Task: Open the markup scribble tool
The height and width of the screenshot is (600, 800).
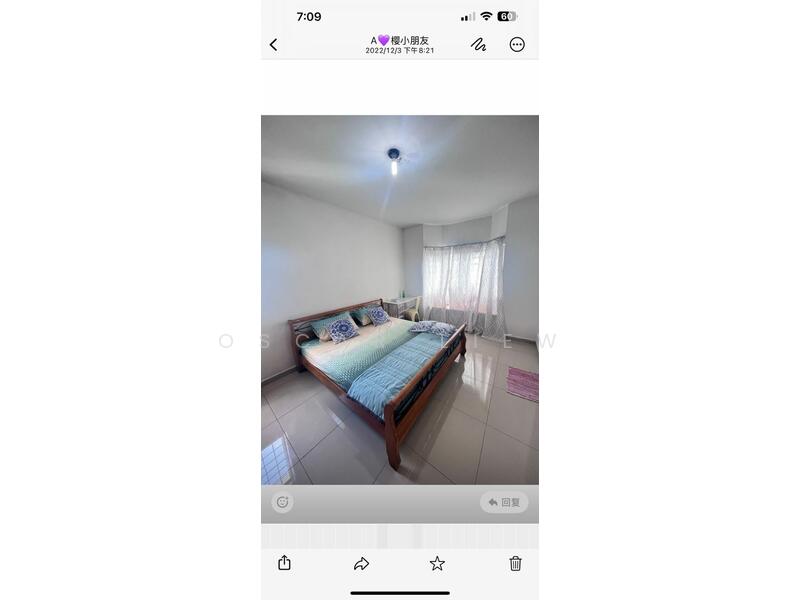Action: (x=479, y=45)
